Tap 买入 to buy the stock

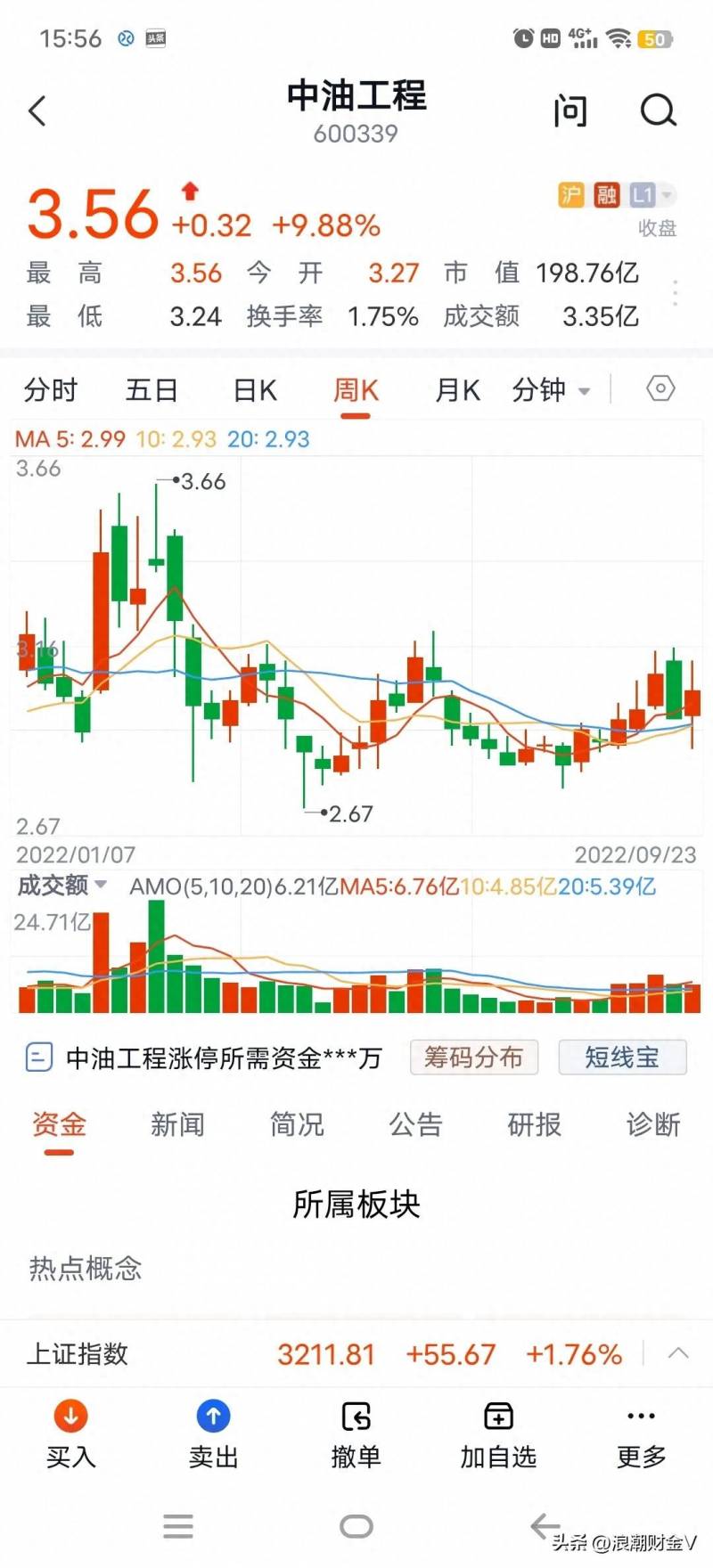point(71,1433)
